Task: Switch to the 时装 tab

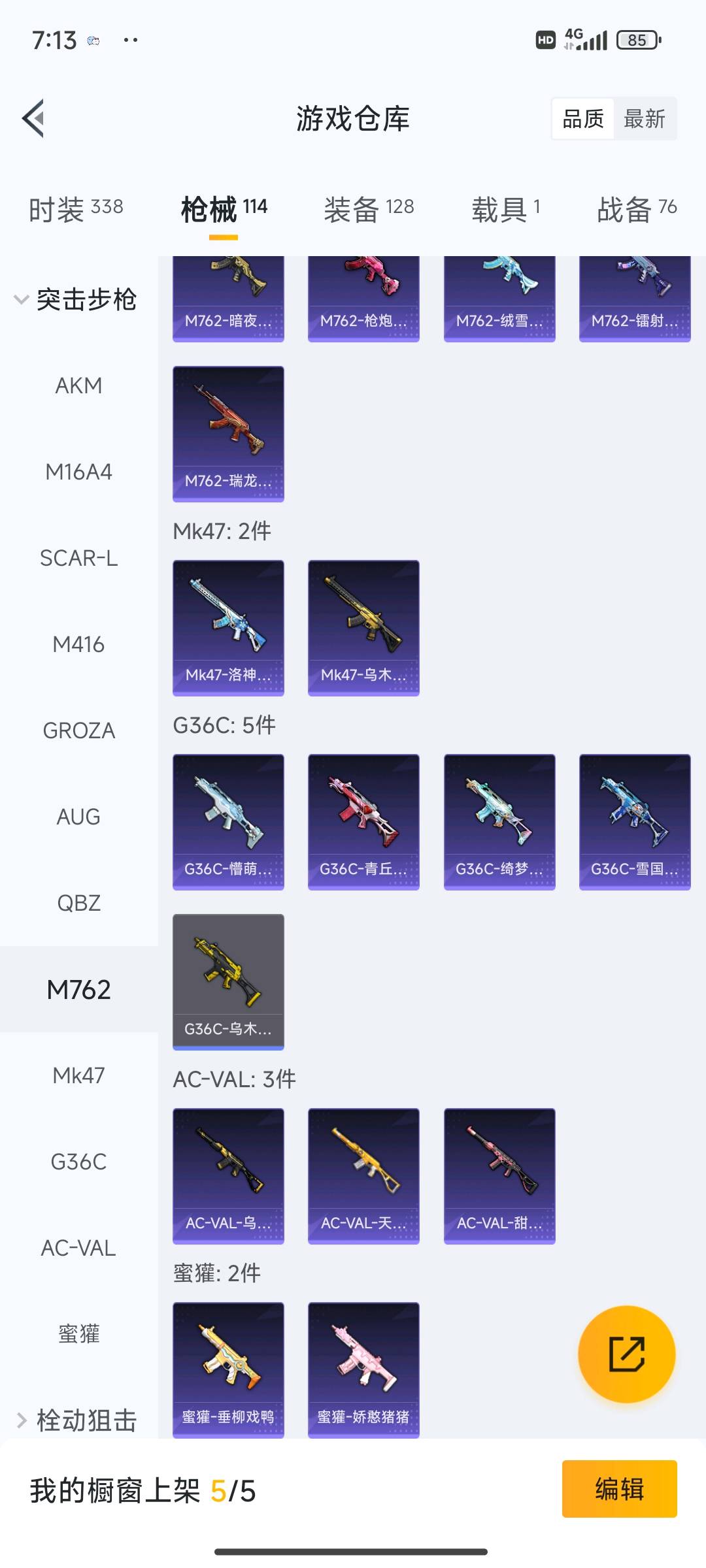Action: click(76, 210)
